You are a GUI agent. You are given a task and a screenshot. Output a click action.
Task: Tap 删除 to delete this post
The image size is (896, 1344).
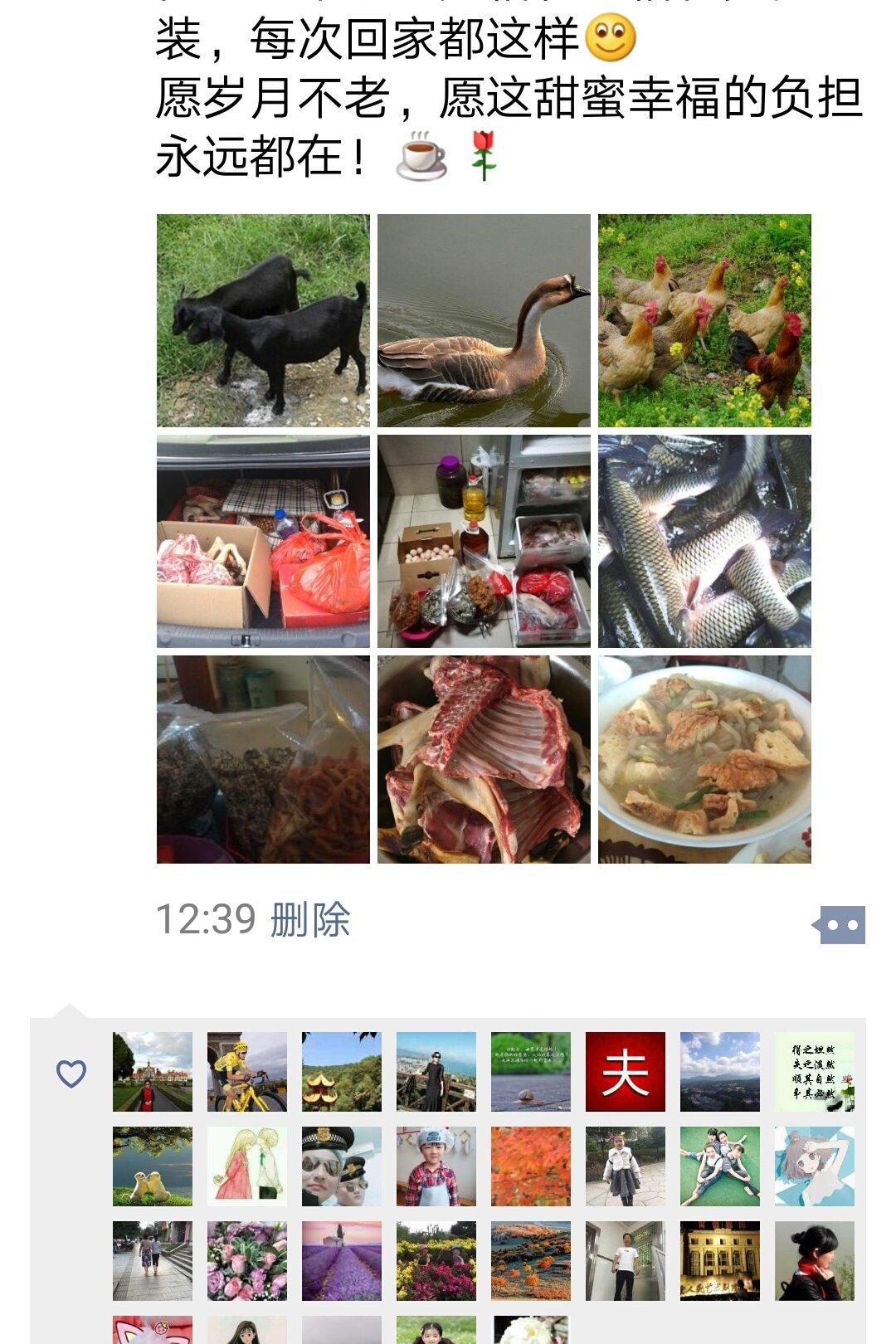point(310,919)
